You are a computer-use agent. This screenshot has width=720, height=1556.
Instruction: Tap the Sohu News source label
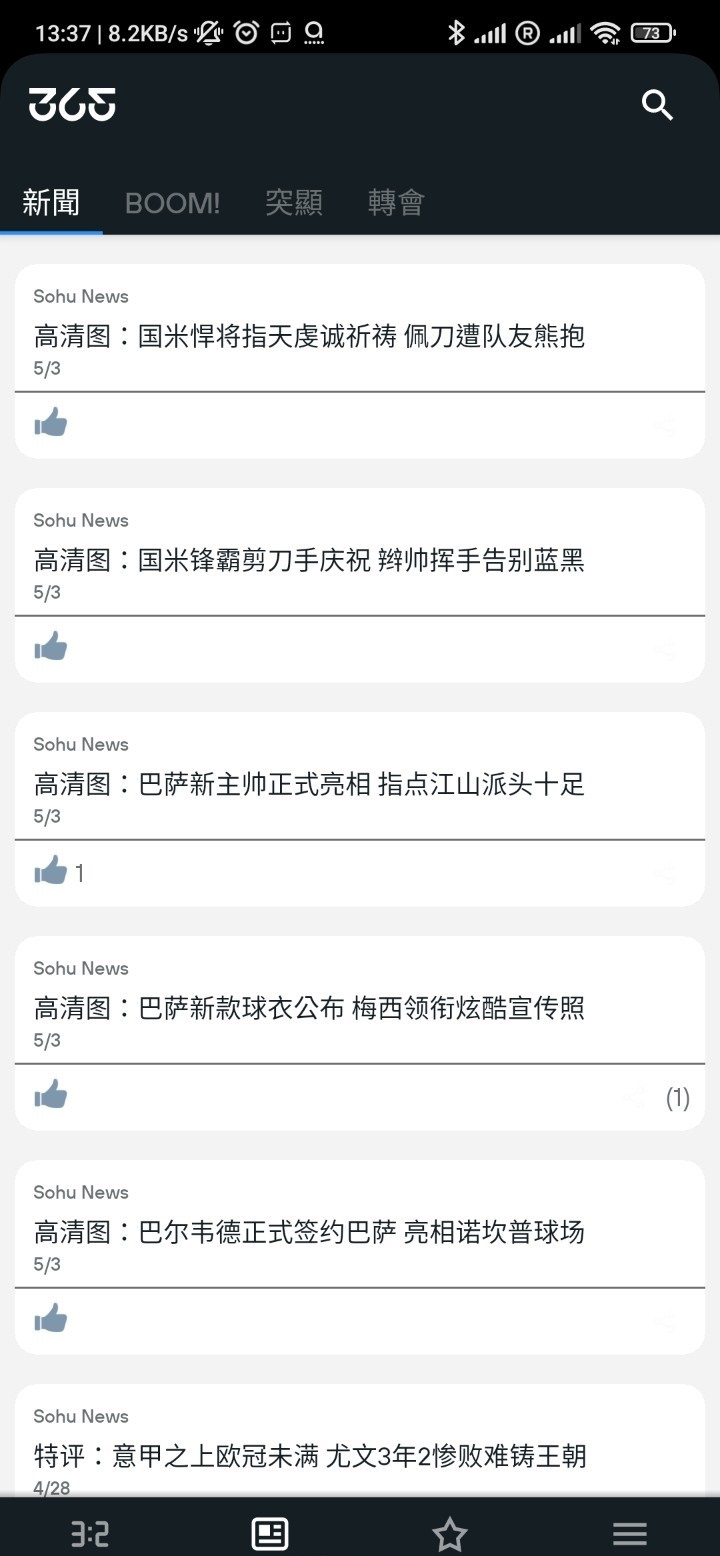tap(80, 296)
